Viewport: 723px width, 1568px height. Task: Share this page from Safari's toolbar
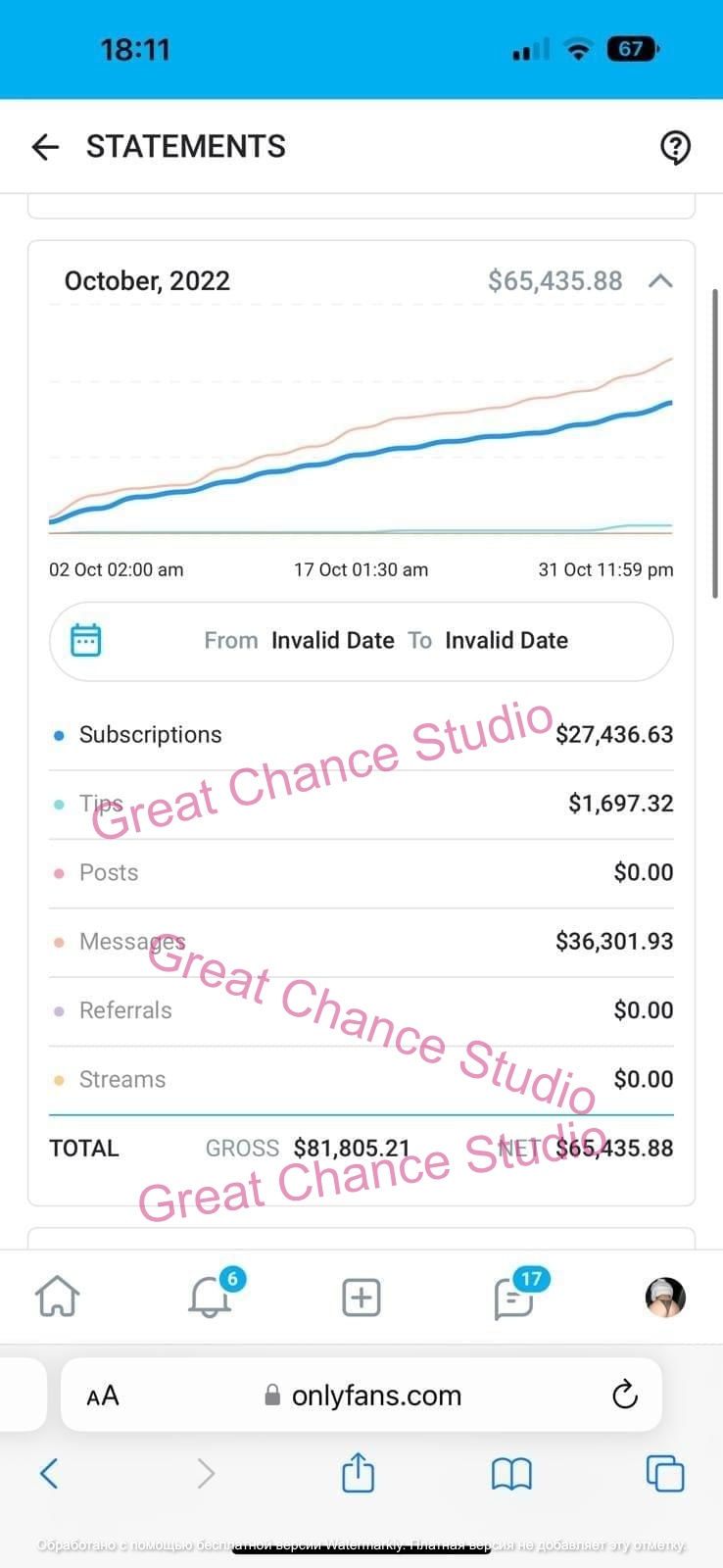(358, 1473)
